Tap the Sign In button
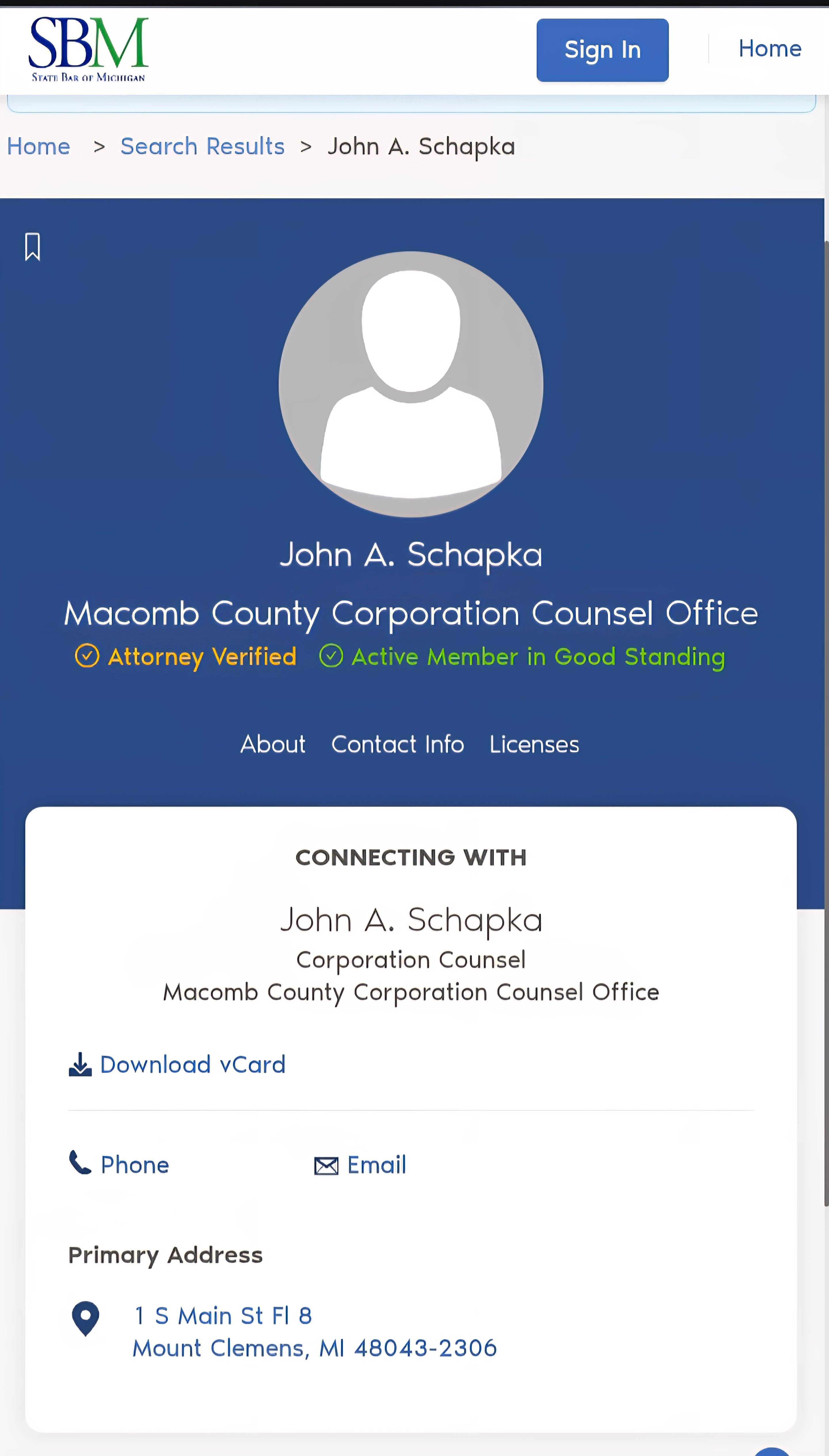Viewport: 829px width, 1456px height. click(602, 50)
